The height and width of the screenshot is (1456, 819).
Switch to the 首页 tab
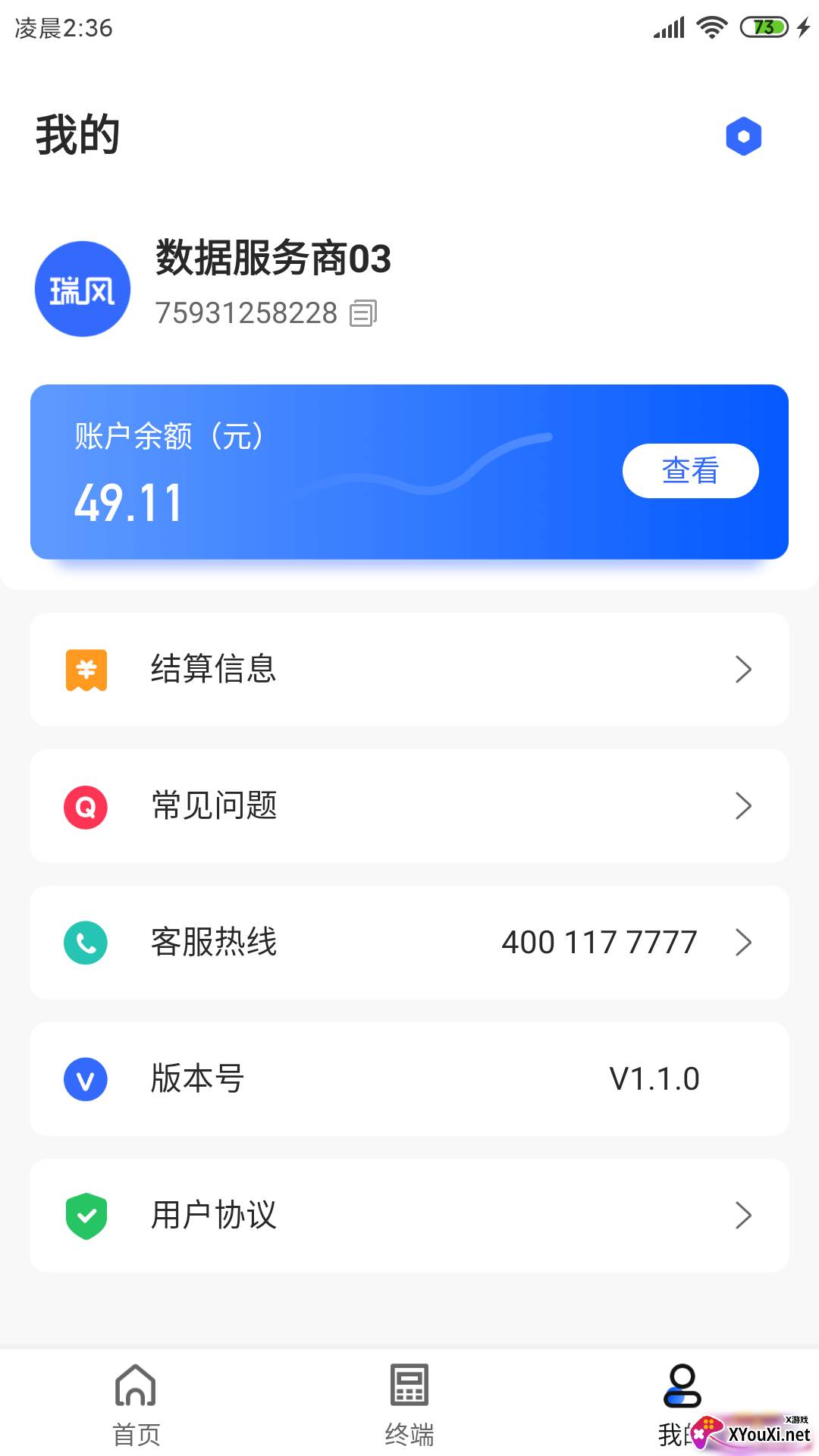pyautogui.click(x=136, y=1404)
